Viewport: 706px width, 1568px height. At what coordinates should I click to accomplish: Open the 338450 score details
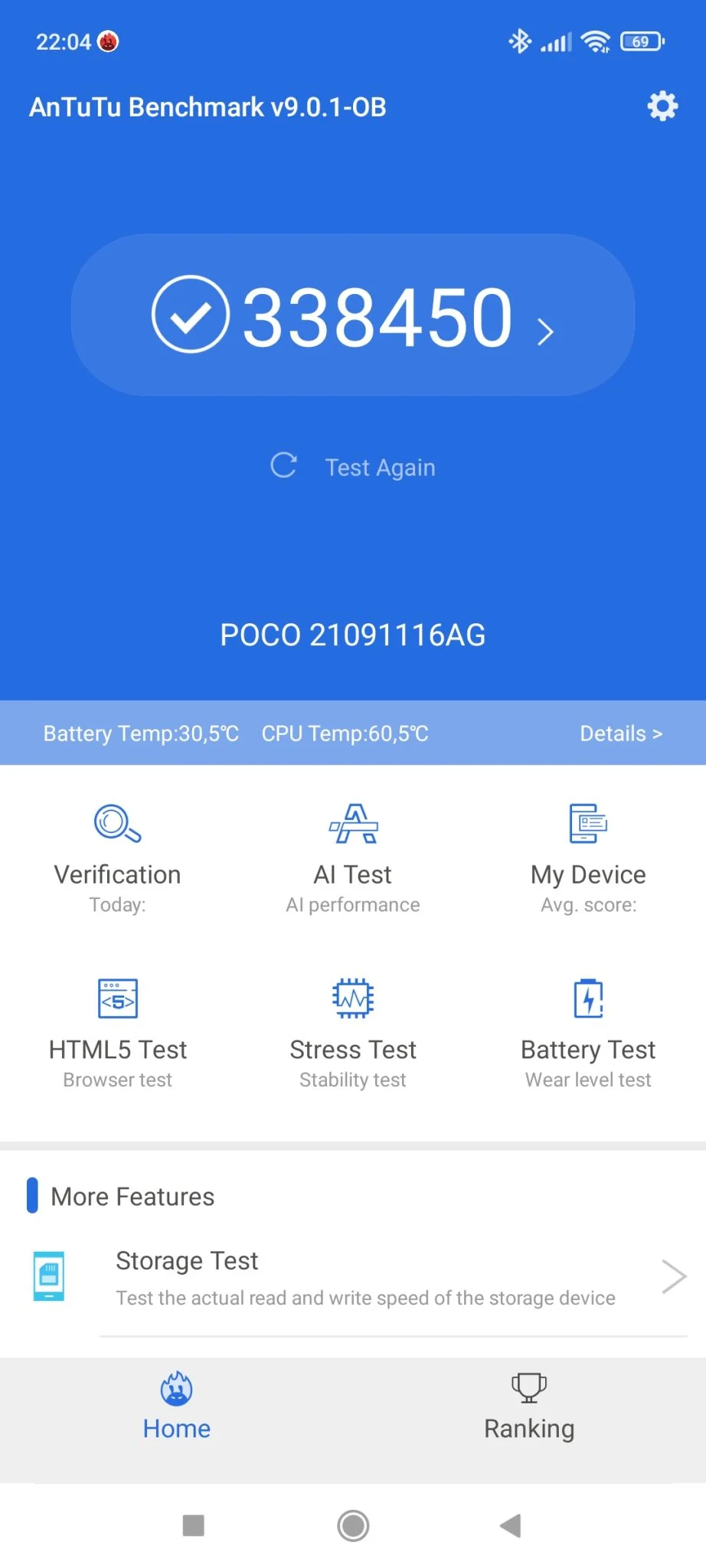pyautogui.click(x=353, y=315)
